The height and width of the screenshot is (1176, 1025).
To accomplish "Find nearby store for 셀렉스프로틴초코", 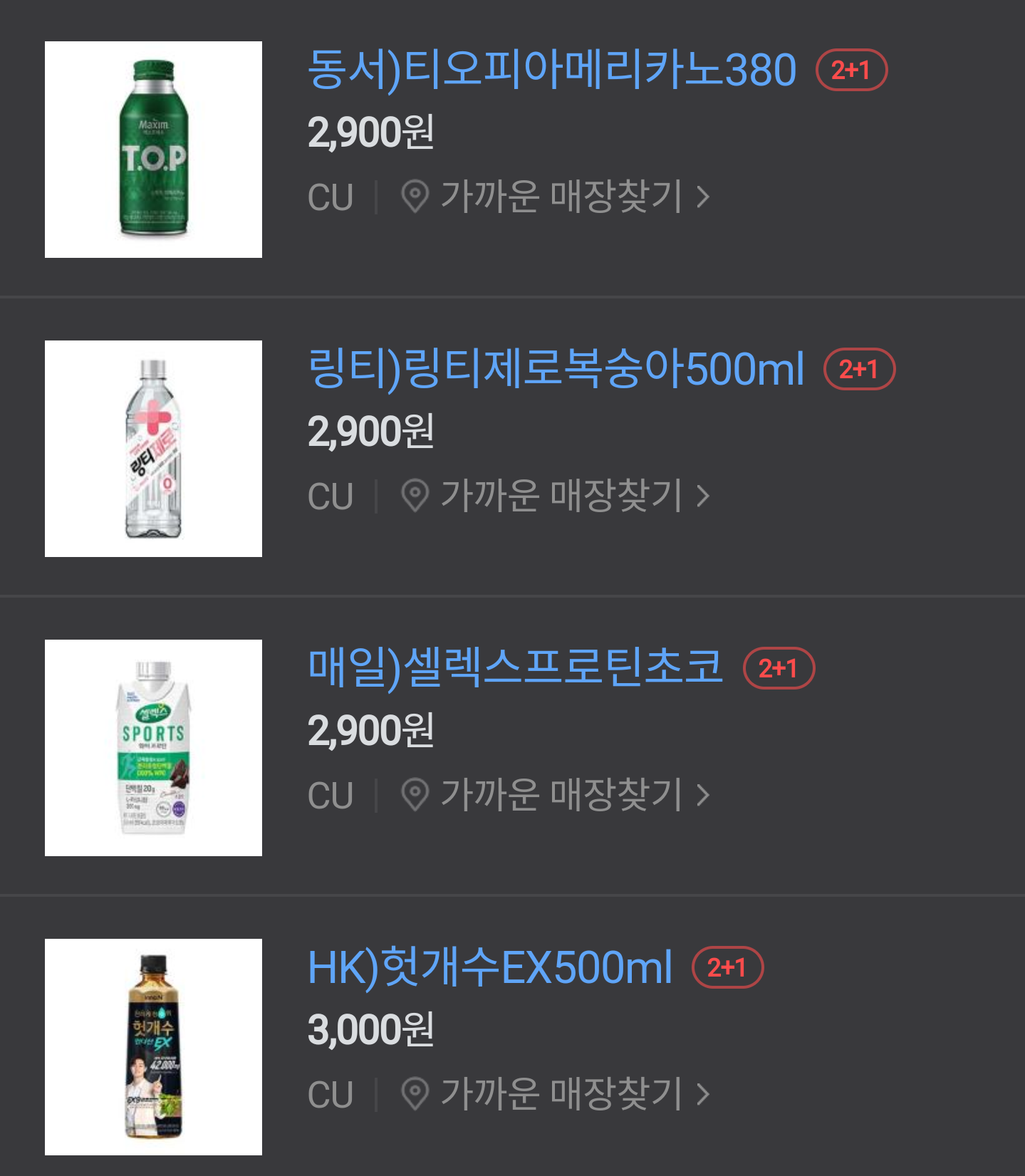I will pos(556,795).
